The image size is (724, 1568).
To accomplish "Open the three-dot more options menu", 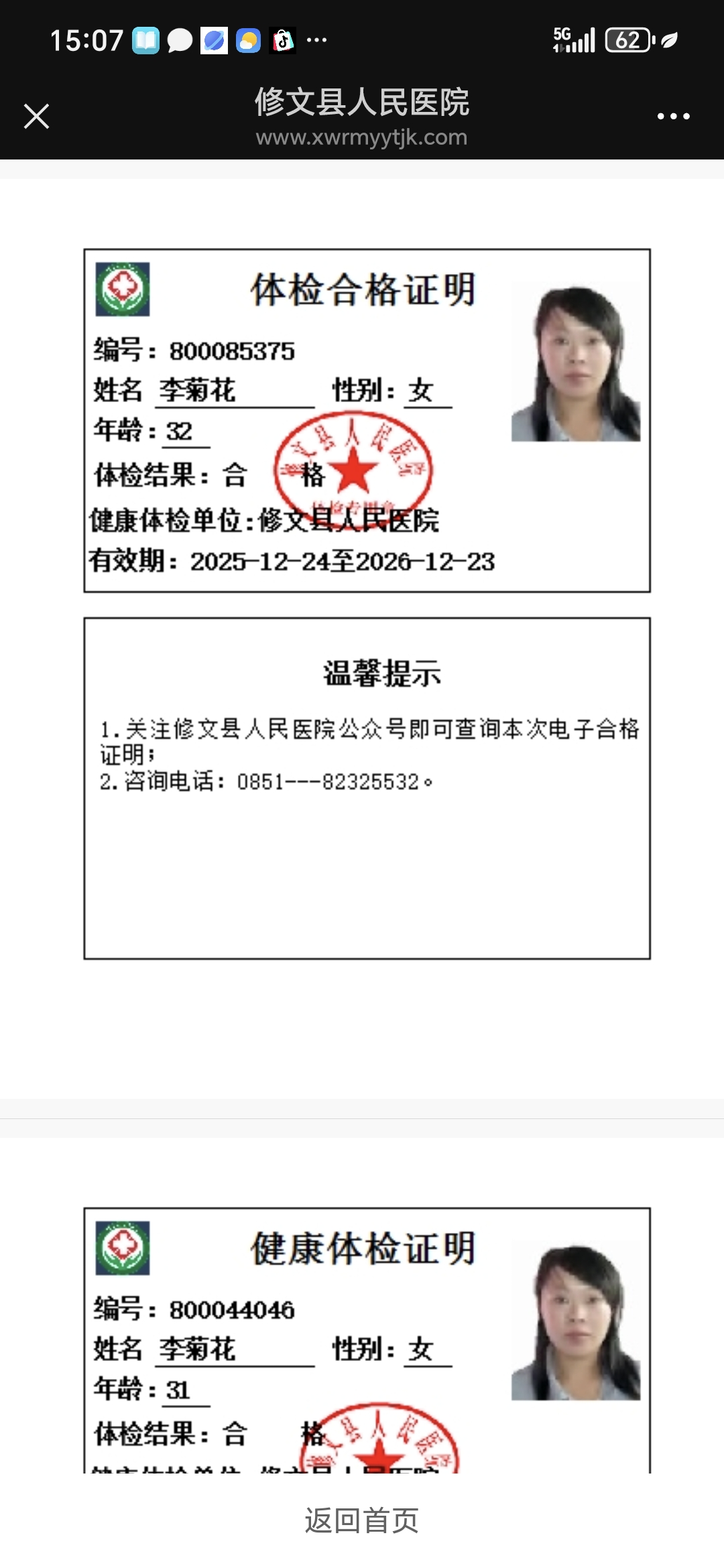I will (673, 116).
